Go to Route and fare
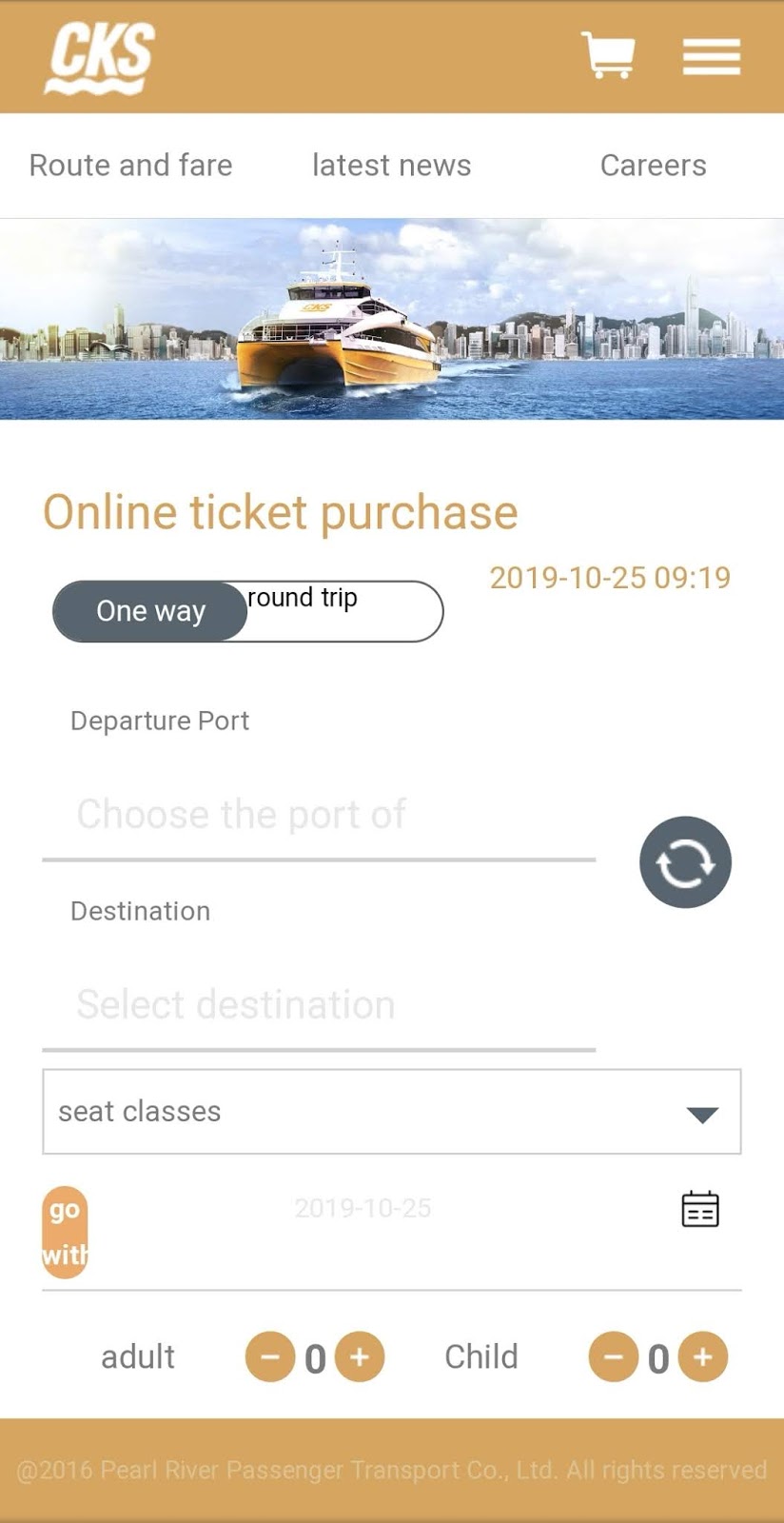Viewport: 784px width, 1523px height. point(131,165)
